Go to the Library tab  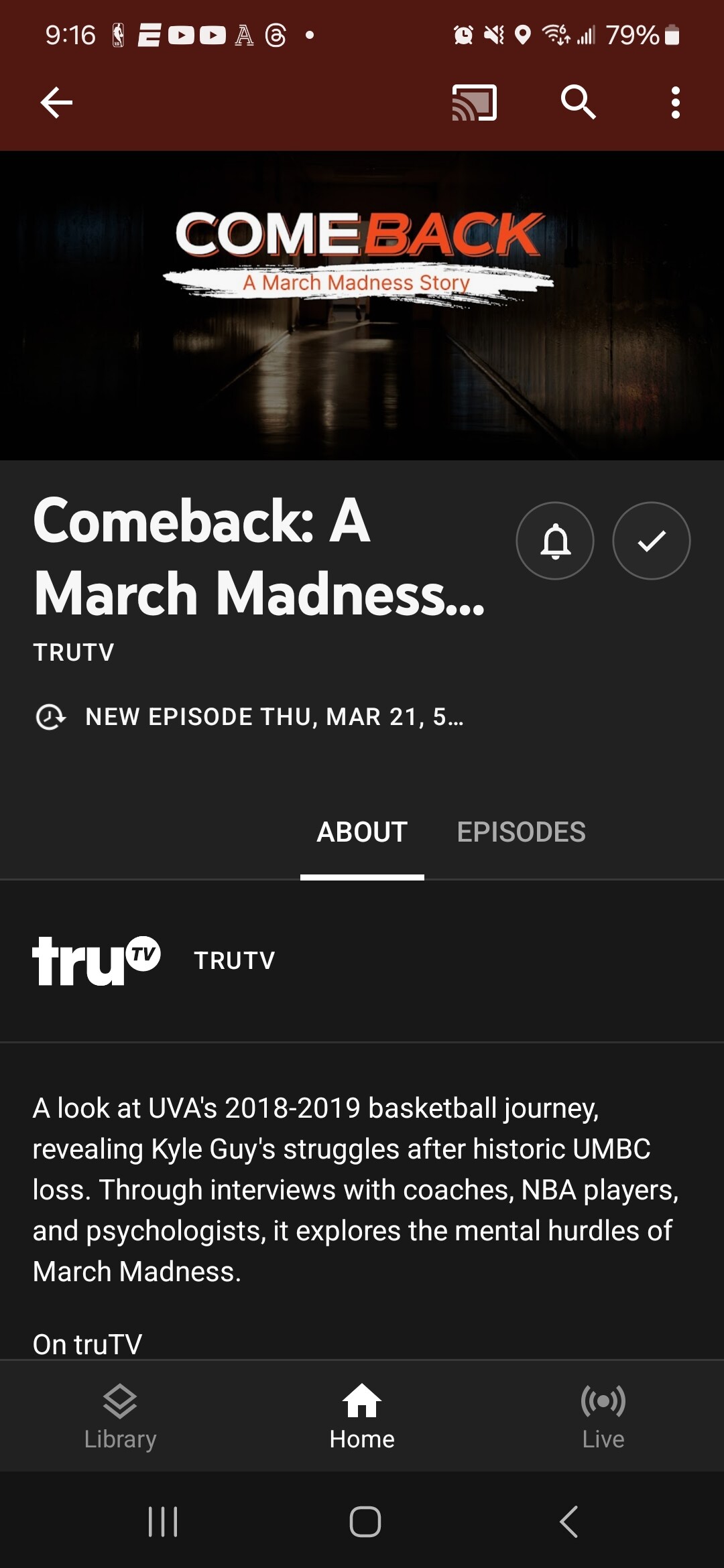click(x=121, y=1416)
